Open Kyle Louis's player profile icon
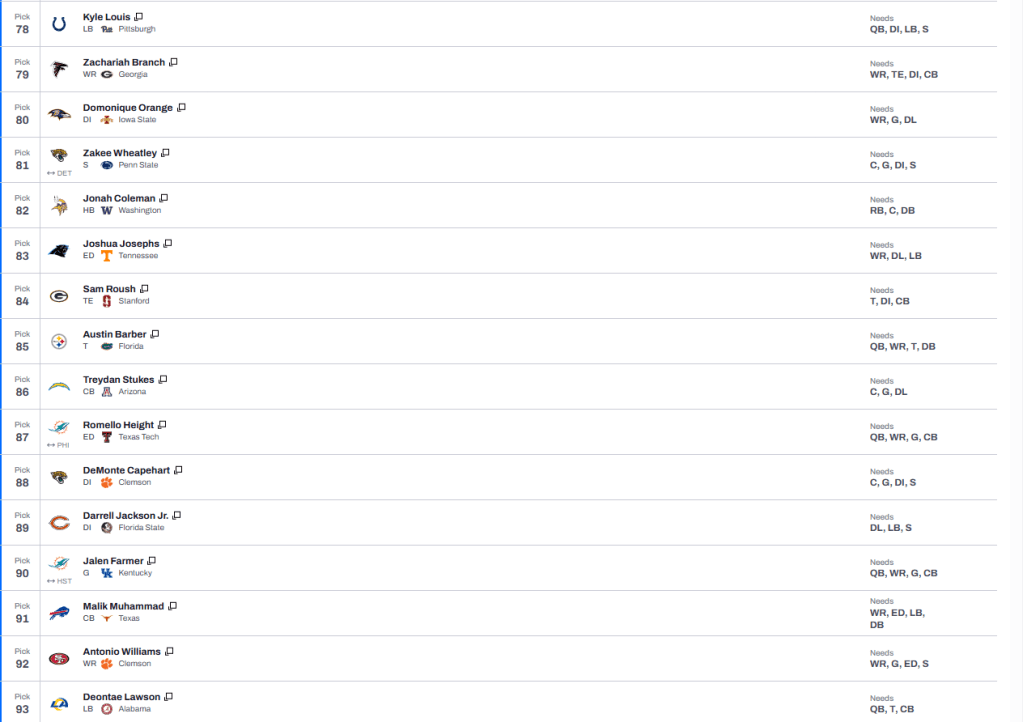Screen dimensions: 1023x722 pos(139,17)
